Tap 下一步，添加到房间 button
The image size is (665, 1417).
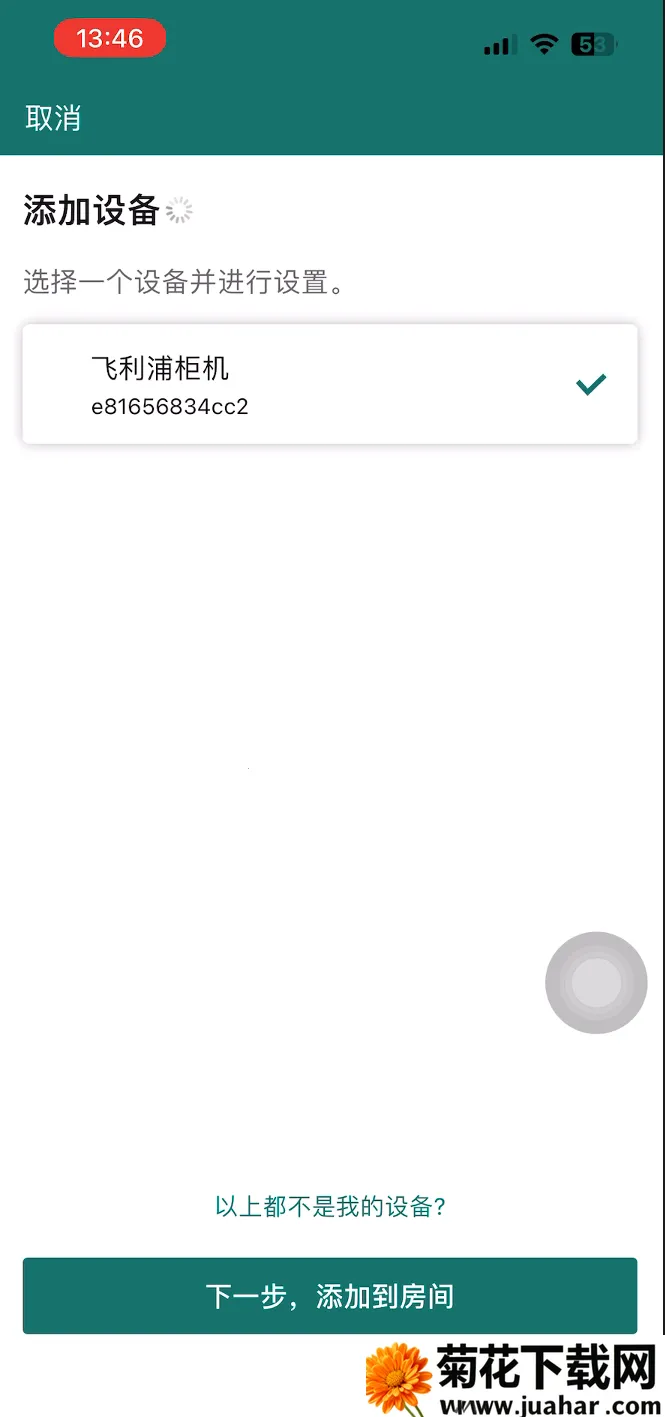[x=330, y=1296]
